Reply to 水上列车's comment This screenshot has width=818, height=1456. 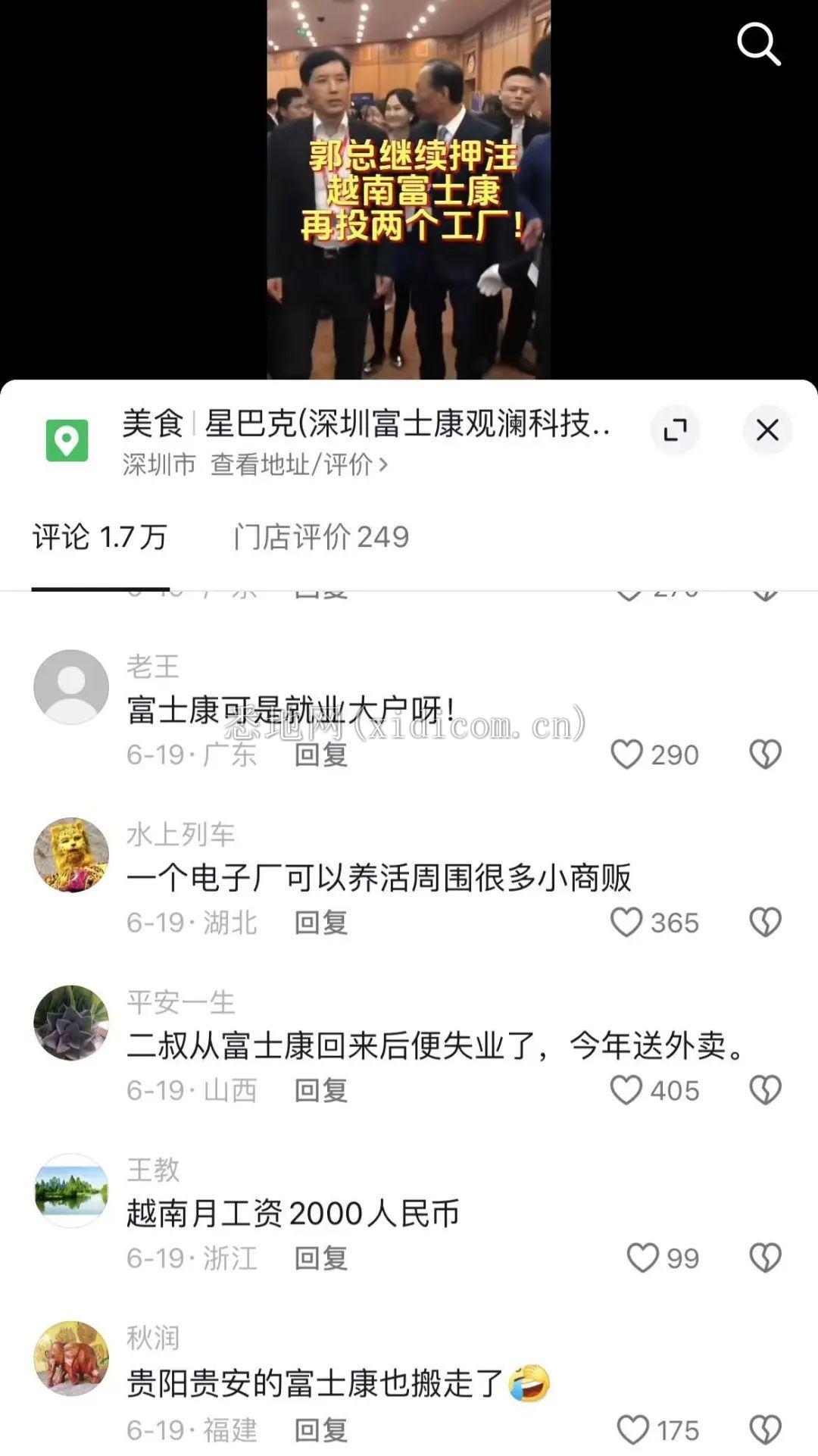(x=321, y=923)
